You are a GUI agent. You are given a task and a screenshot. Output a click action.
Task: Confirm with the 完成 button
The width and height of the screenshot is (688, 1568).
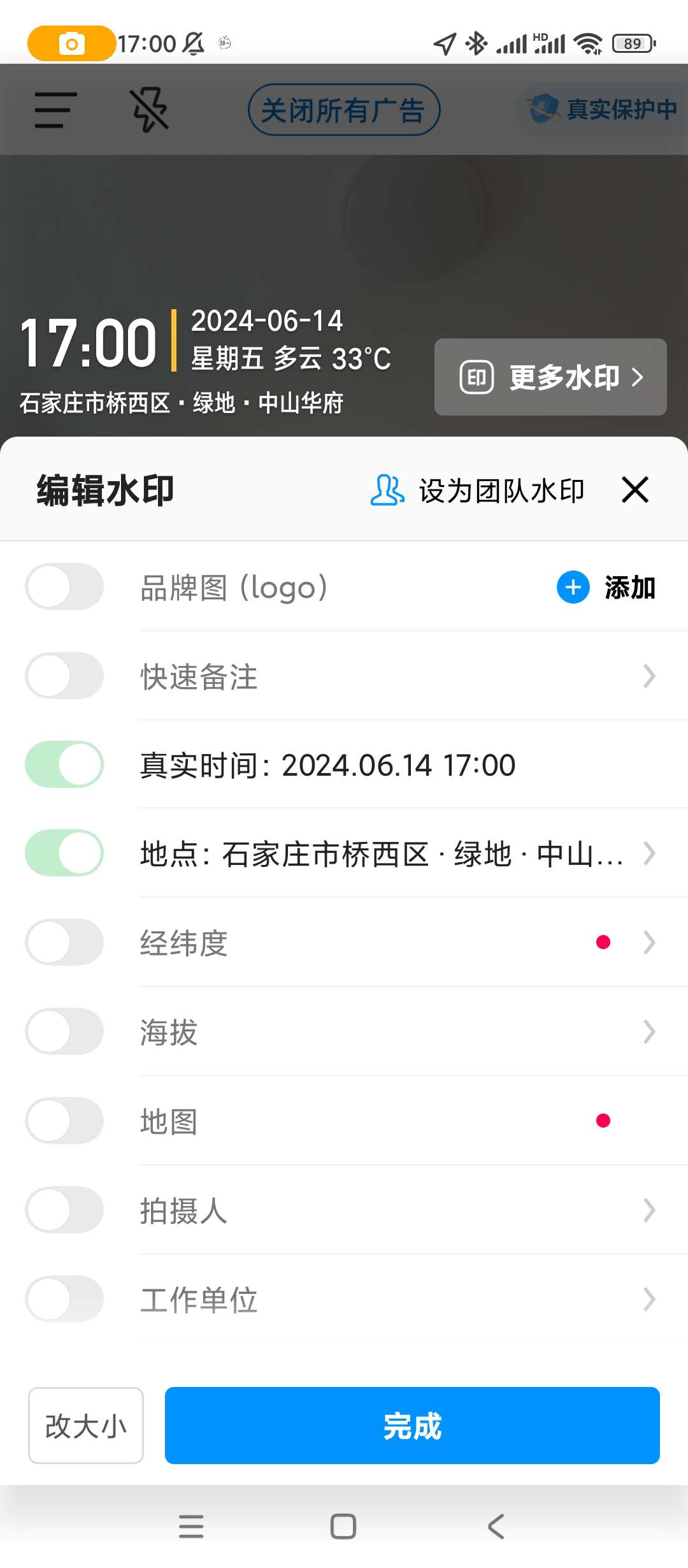point(412,1425)
